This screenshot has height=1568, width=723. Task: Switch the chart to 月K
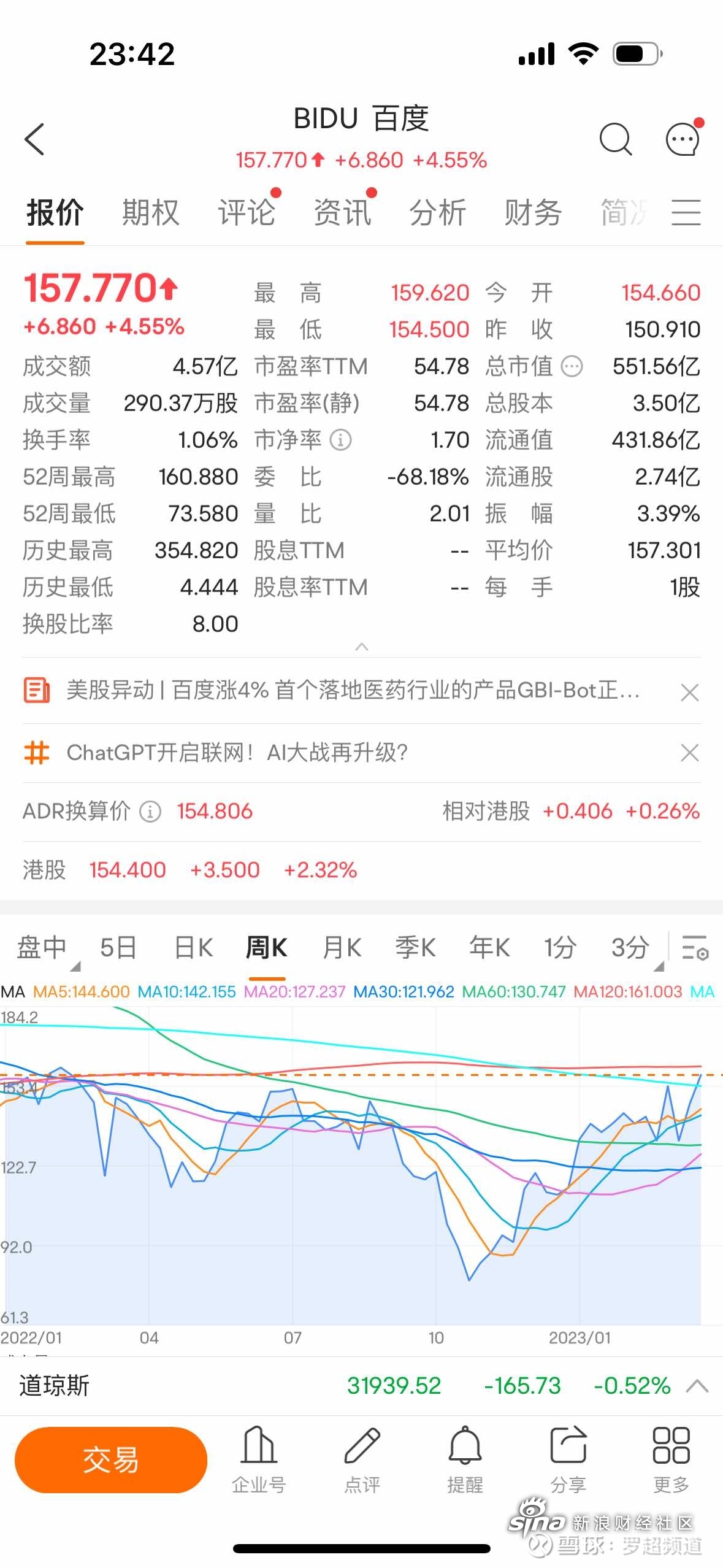(342, 948)
